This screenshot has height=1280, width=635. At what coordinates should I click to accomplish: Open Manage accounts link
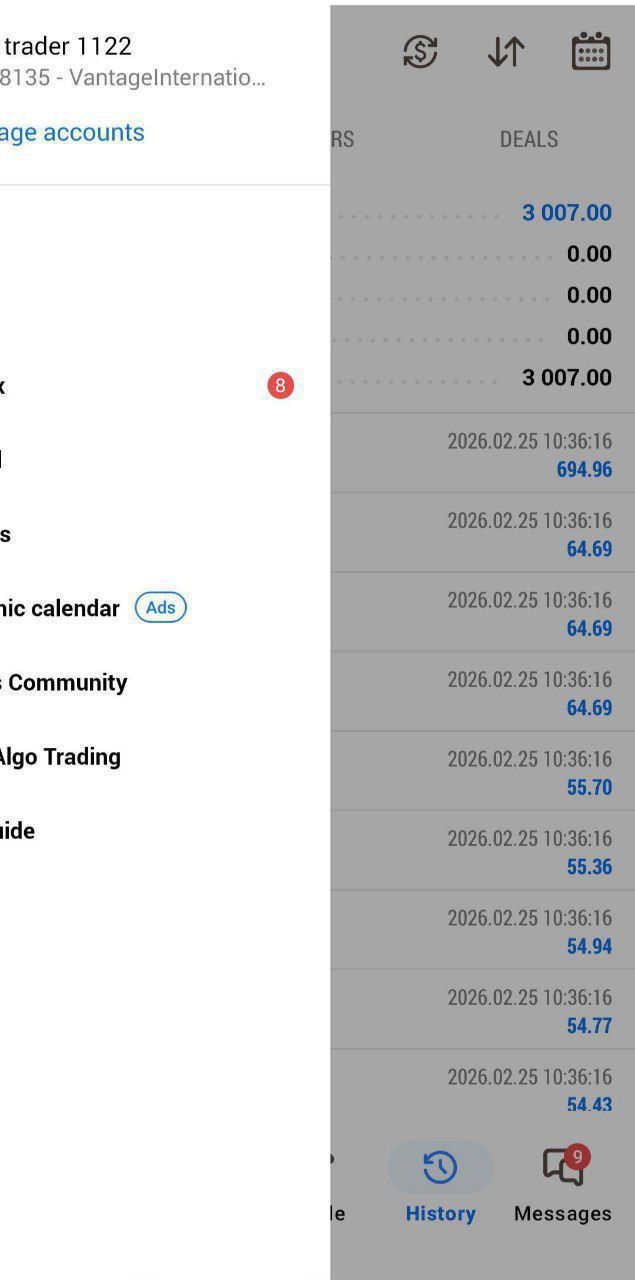point(72,132)
